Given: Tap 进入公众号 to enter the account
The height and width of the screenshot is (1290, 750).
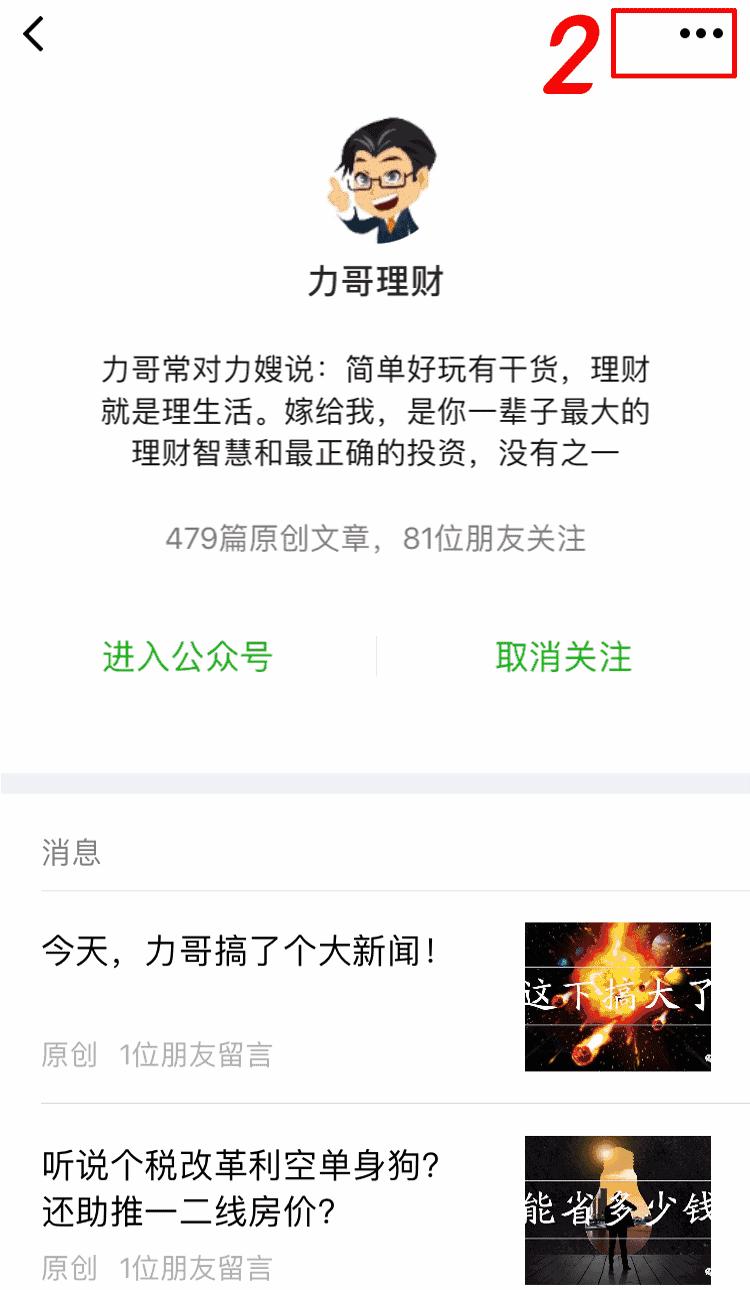Looking at the screenshot, I should (x=188, y=656).
